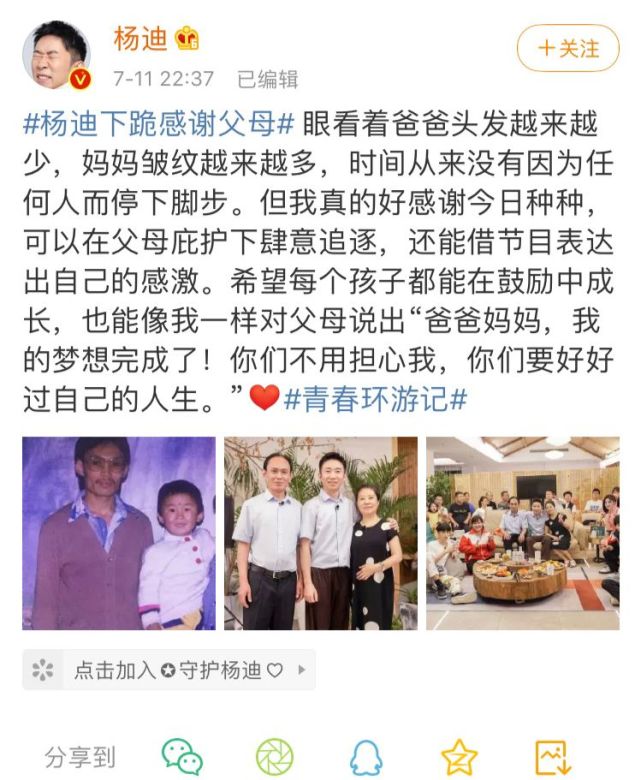Viewport: 641px width, 780px height.
Task: Save the post as an image
Action: pos(552,757)
